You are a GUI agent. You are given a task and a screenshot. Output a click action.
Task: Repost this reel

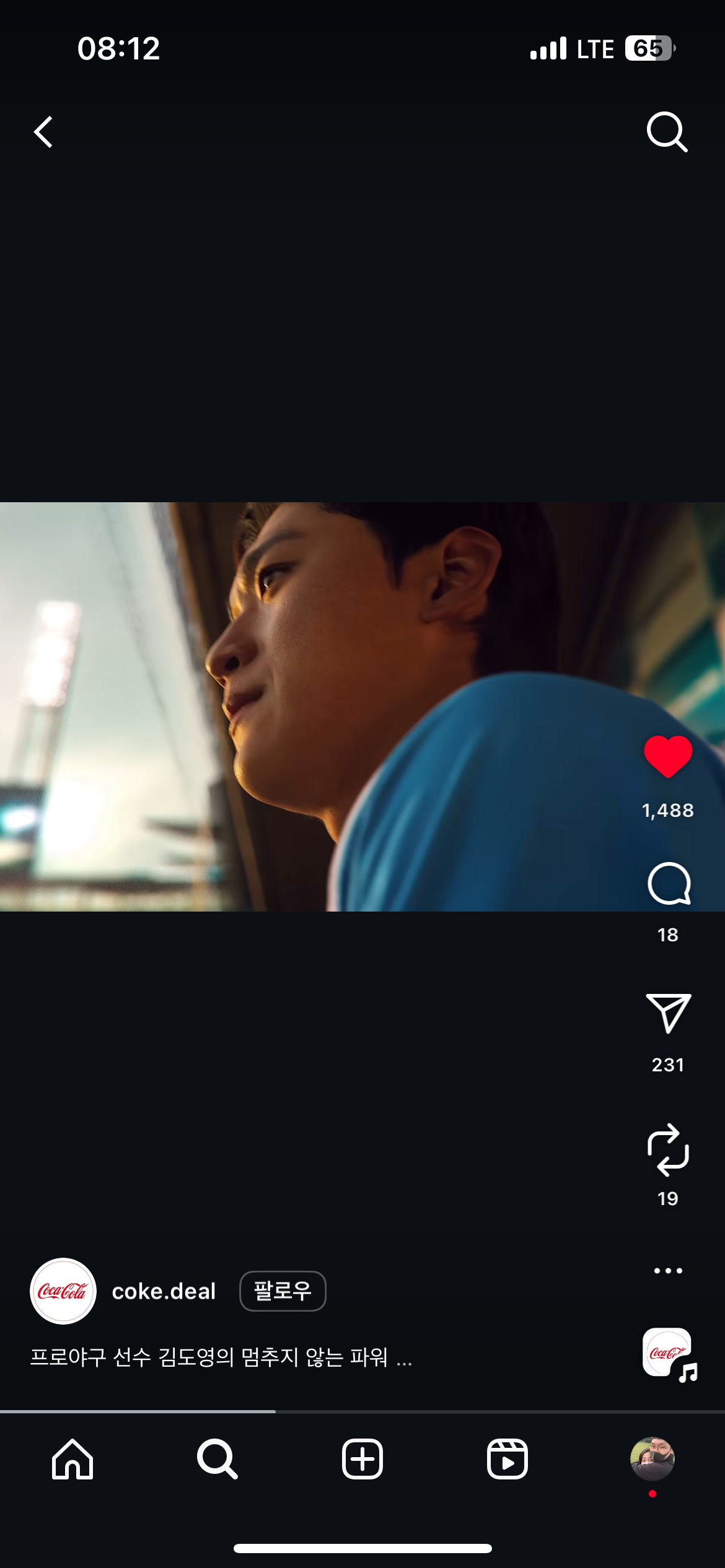point(668,1149)
